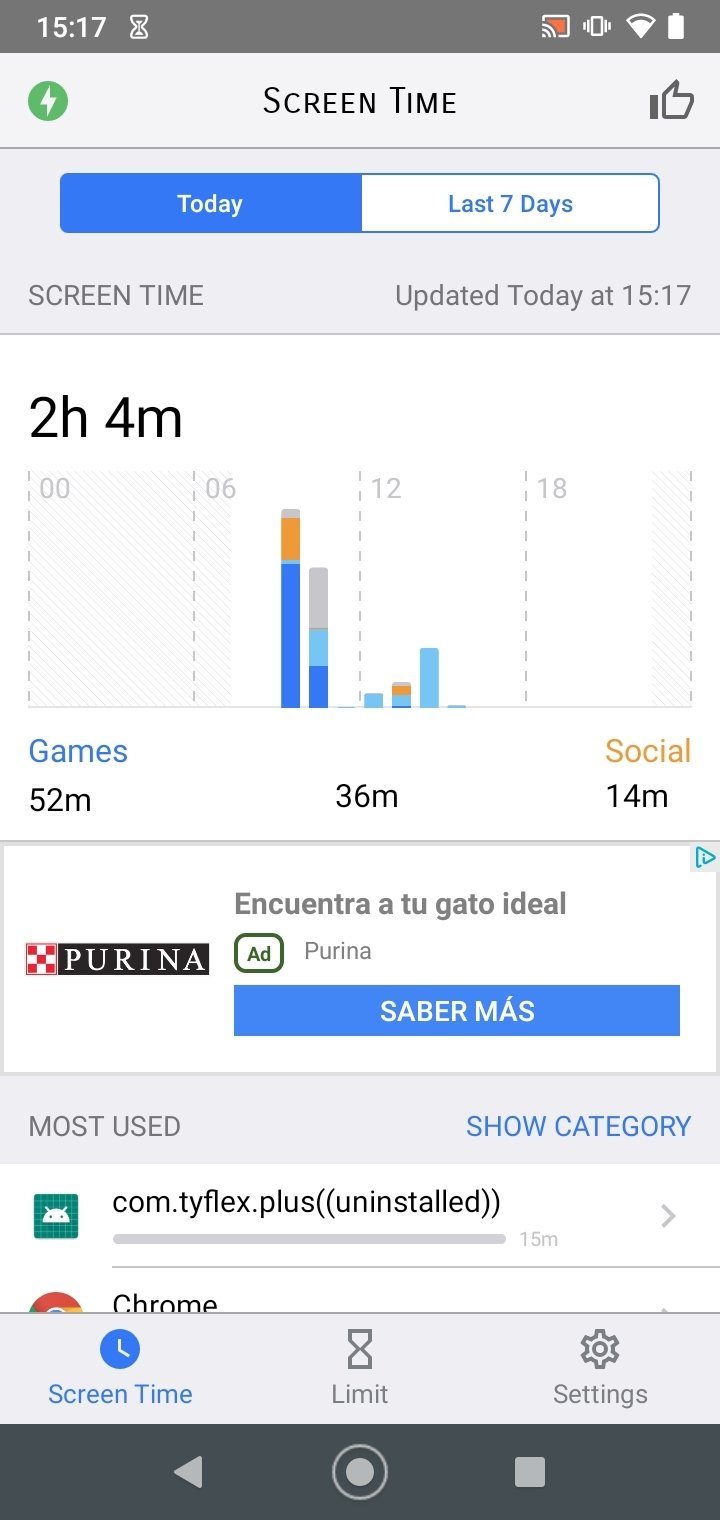Viewport: 720px width, 1520px height.
Task: Open the Limit tab
Action: tap(360, 1369)
